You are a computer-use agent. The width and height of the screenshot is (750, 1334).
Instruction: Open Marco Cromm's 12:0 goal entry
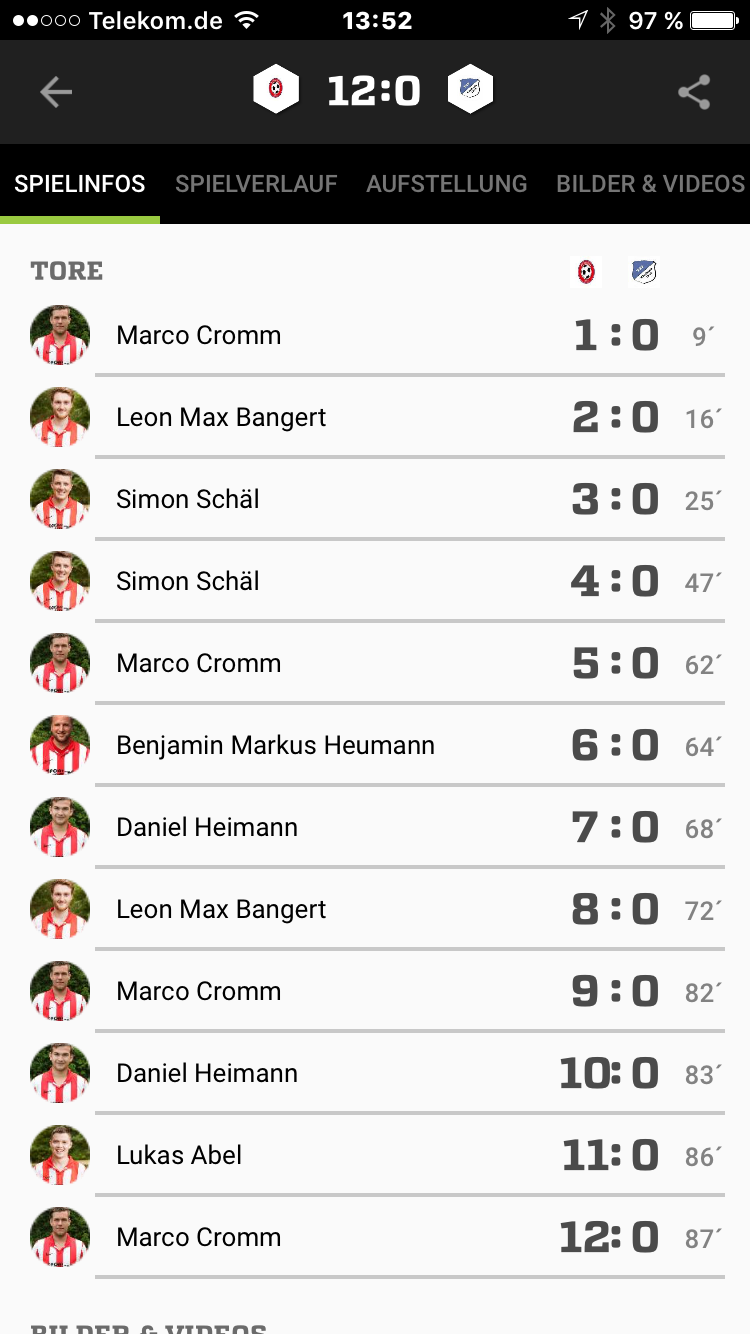tap(375, 1237)
